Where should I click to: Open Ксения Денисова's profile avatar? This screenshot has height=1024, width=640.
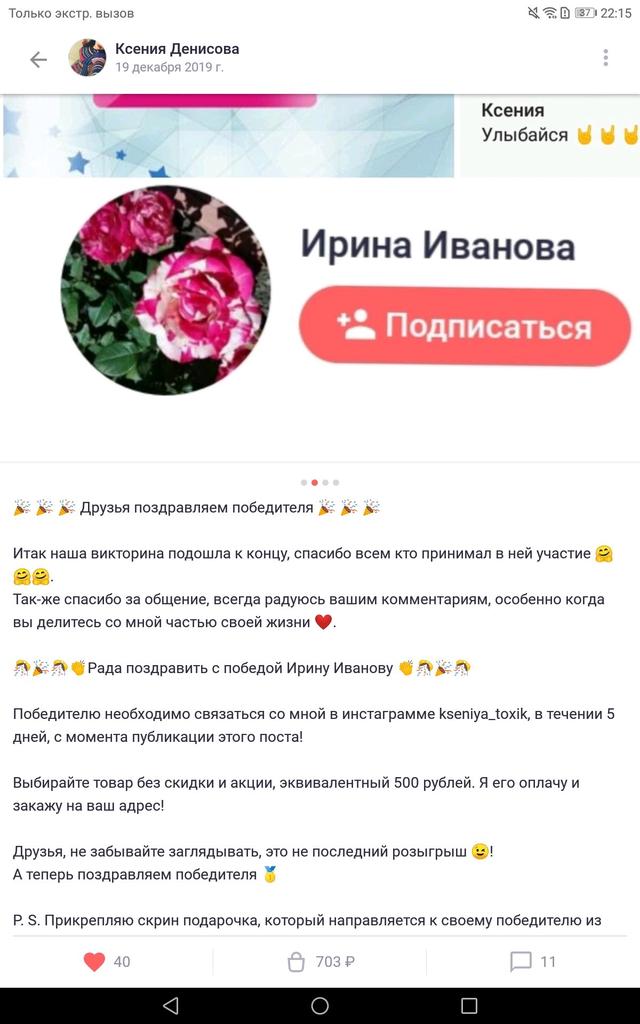click(x=87, y=58)
